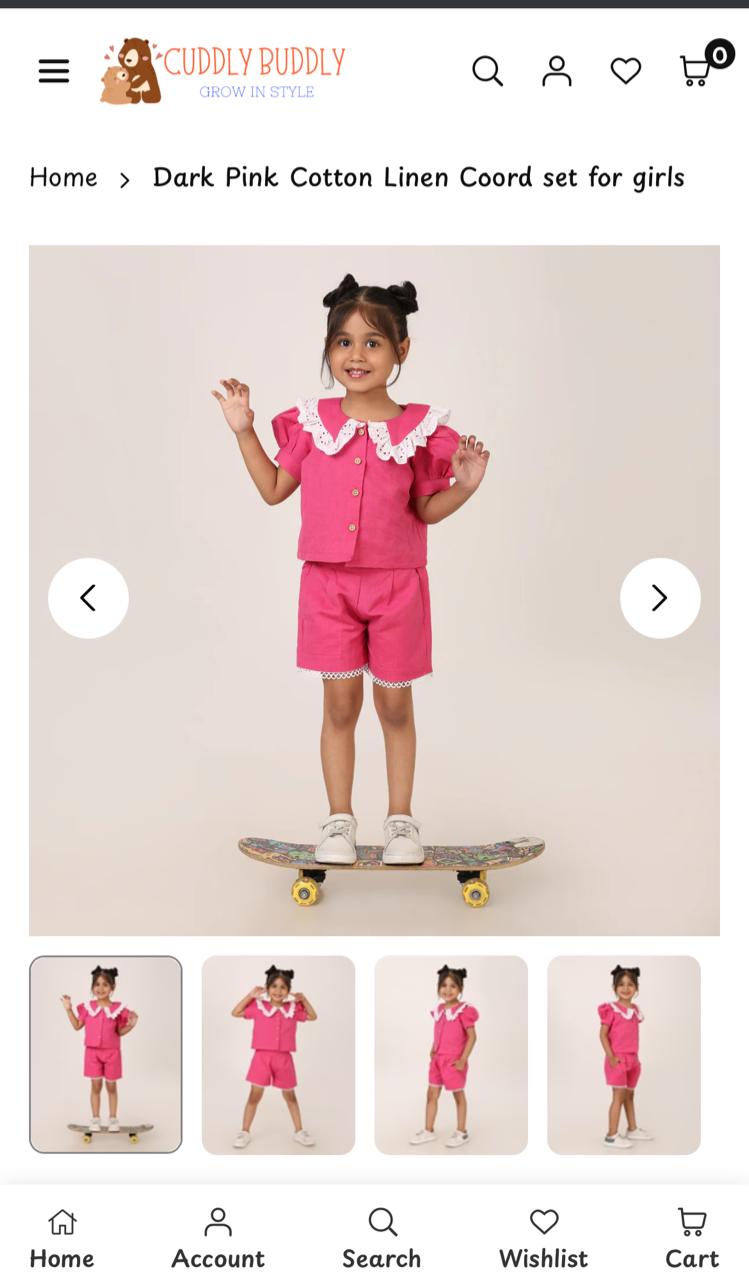This screenshot has height=1280, width=749.
Task: Select the fourth product thumbnail
Action: click(x=624, y=1054)
